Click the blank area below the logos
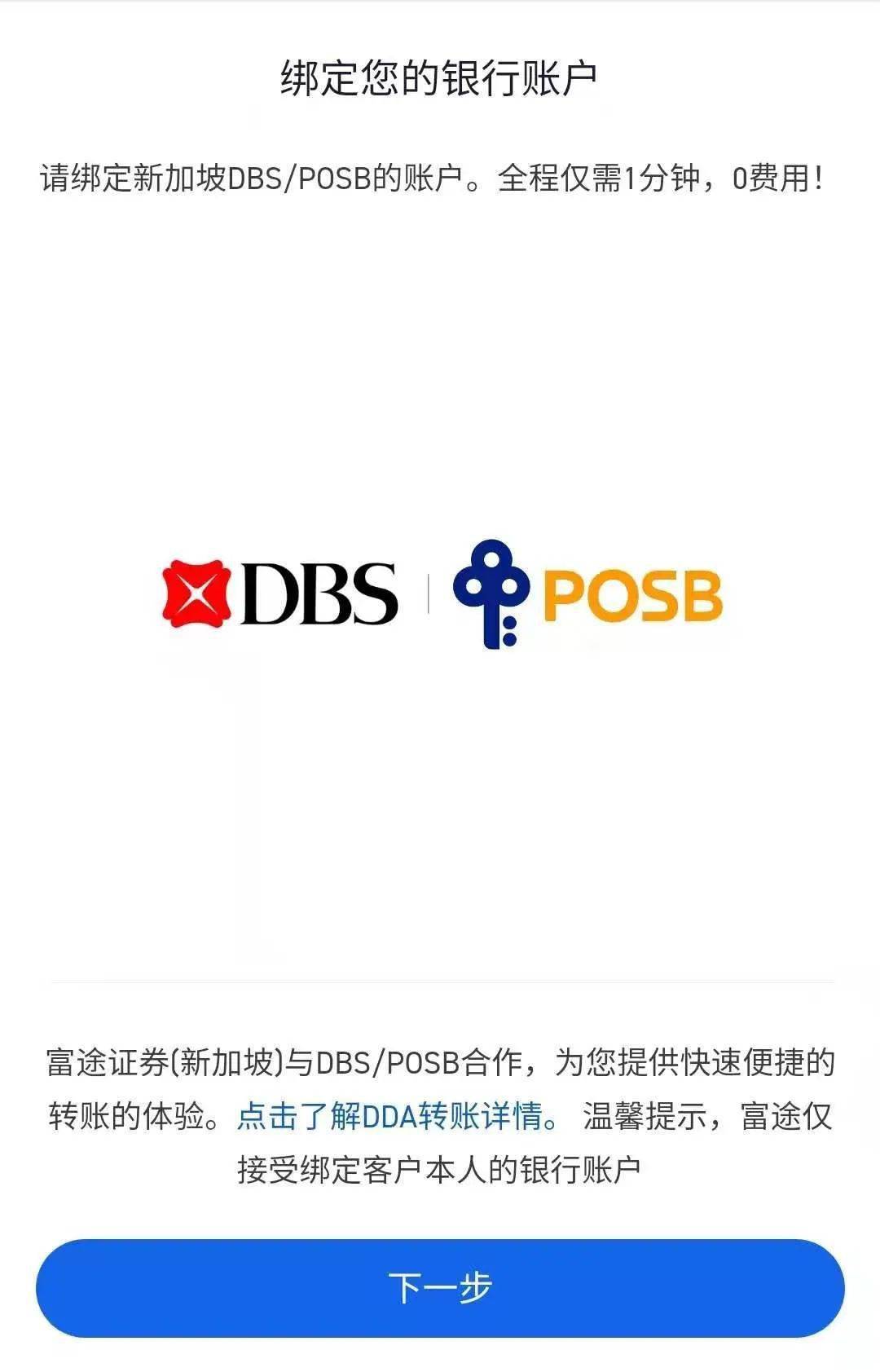 (440, 815)
